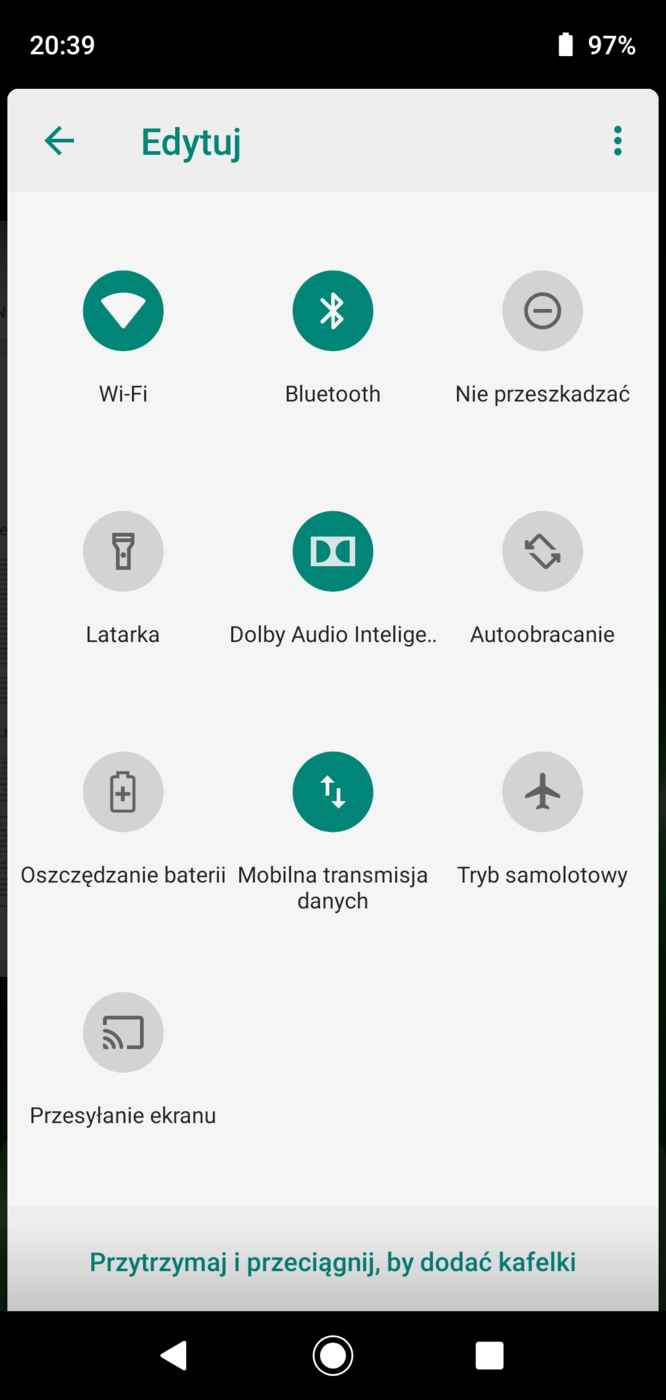Tap the Latarka flashlight tile
Screen dimensions: 666x1400
coord(123,551)
